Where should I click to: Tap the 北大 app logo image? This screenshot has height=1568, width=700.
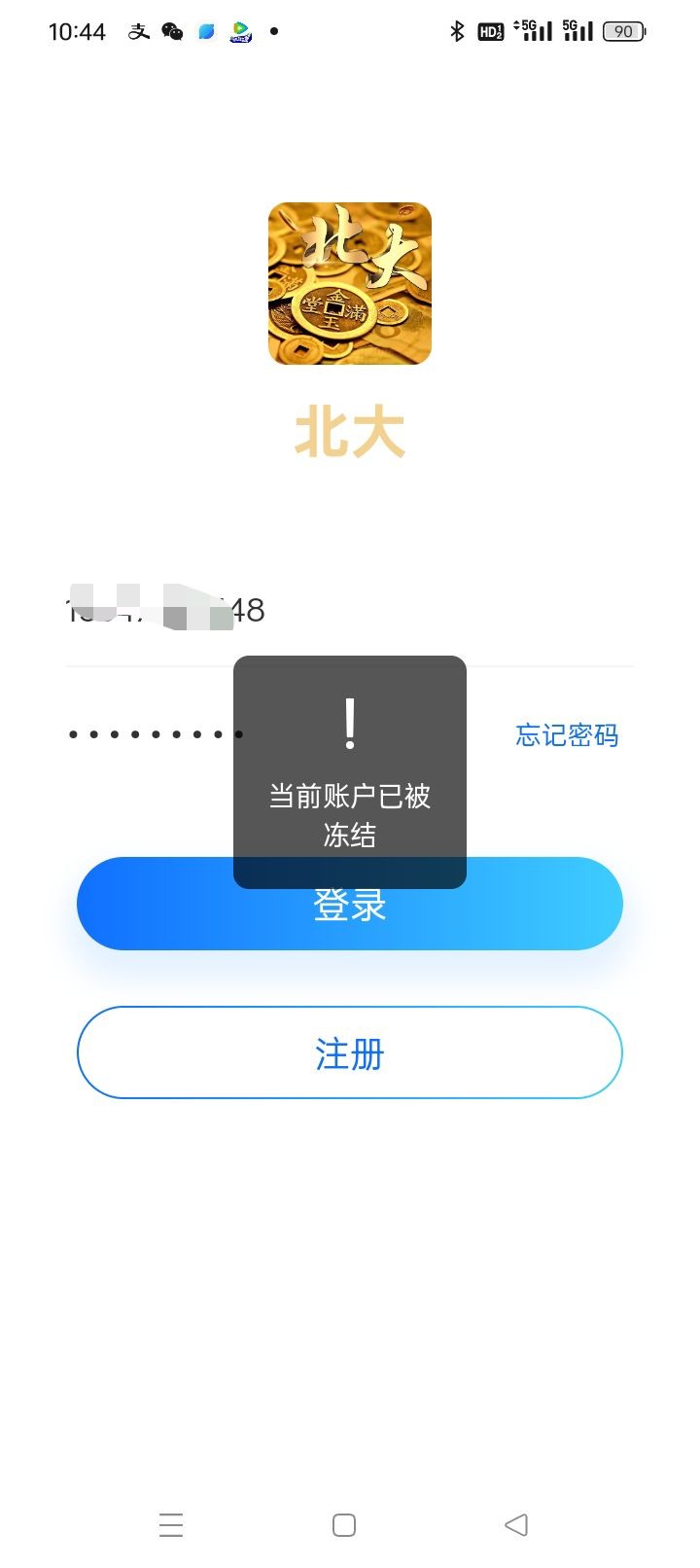[350, 283]
